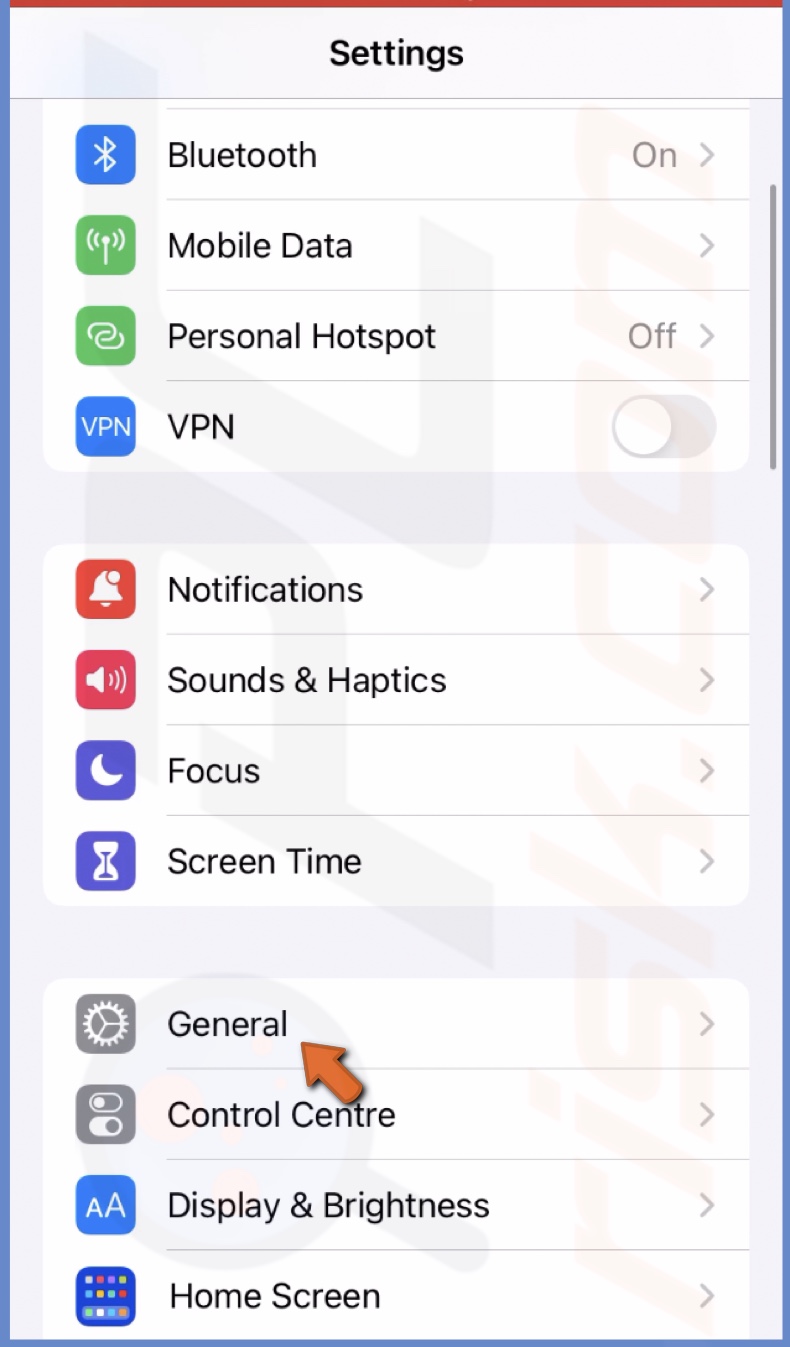This screenshot has height=1347, width=790.
Task: Tap the Focus crescent moon icon
Action: point(105,770)
